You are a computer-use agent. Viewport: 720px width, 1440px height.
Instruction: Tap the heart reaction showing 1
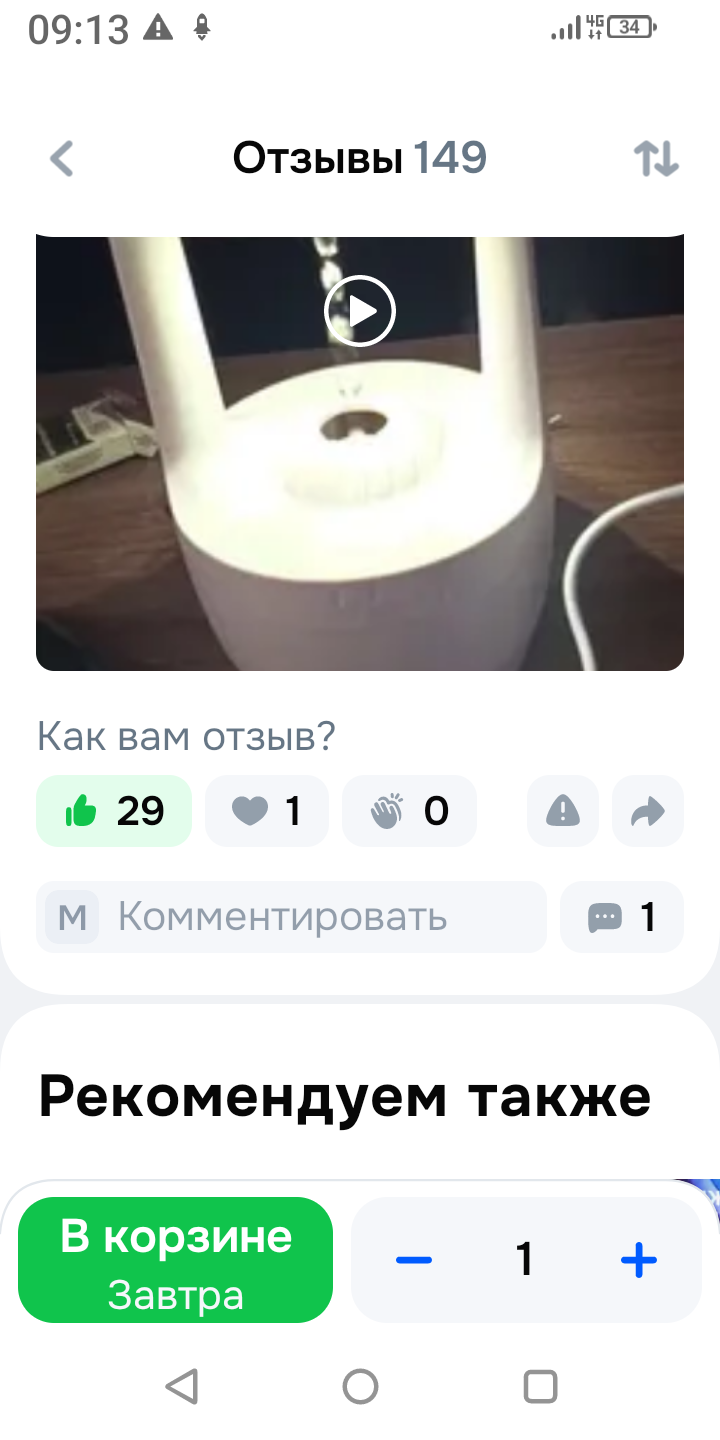coord(266,811)
